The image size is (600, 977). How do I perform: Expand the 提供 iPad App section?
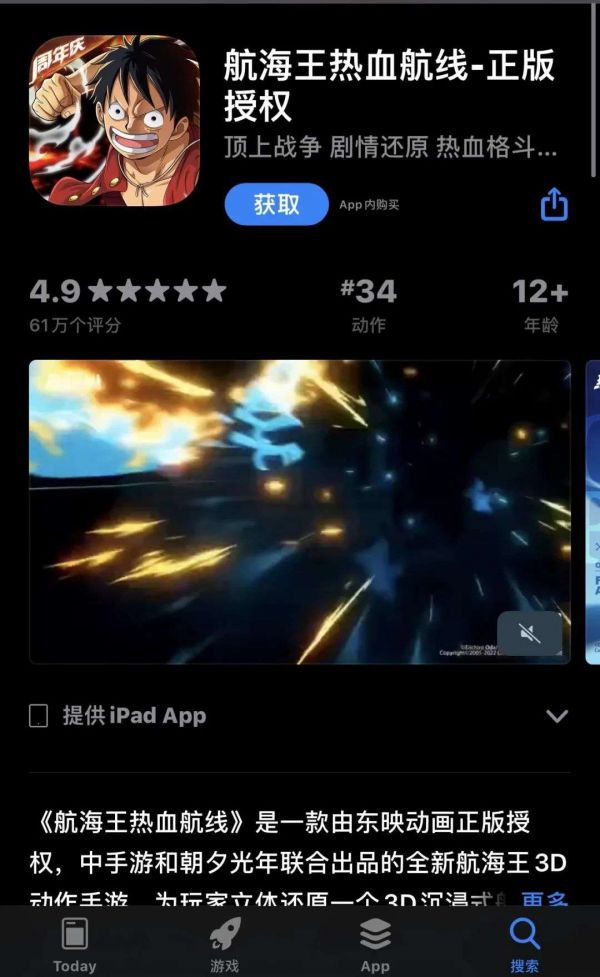557,716
